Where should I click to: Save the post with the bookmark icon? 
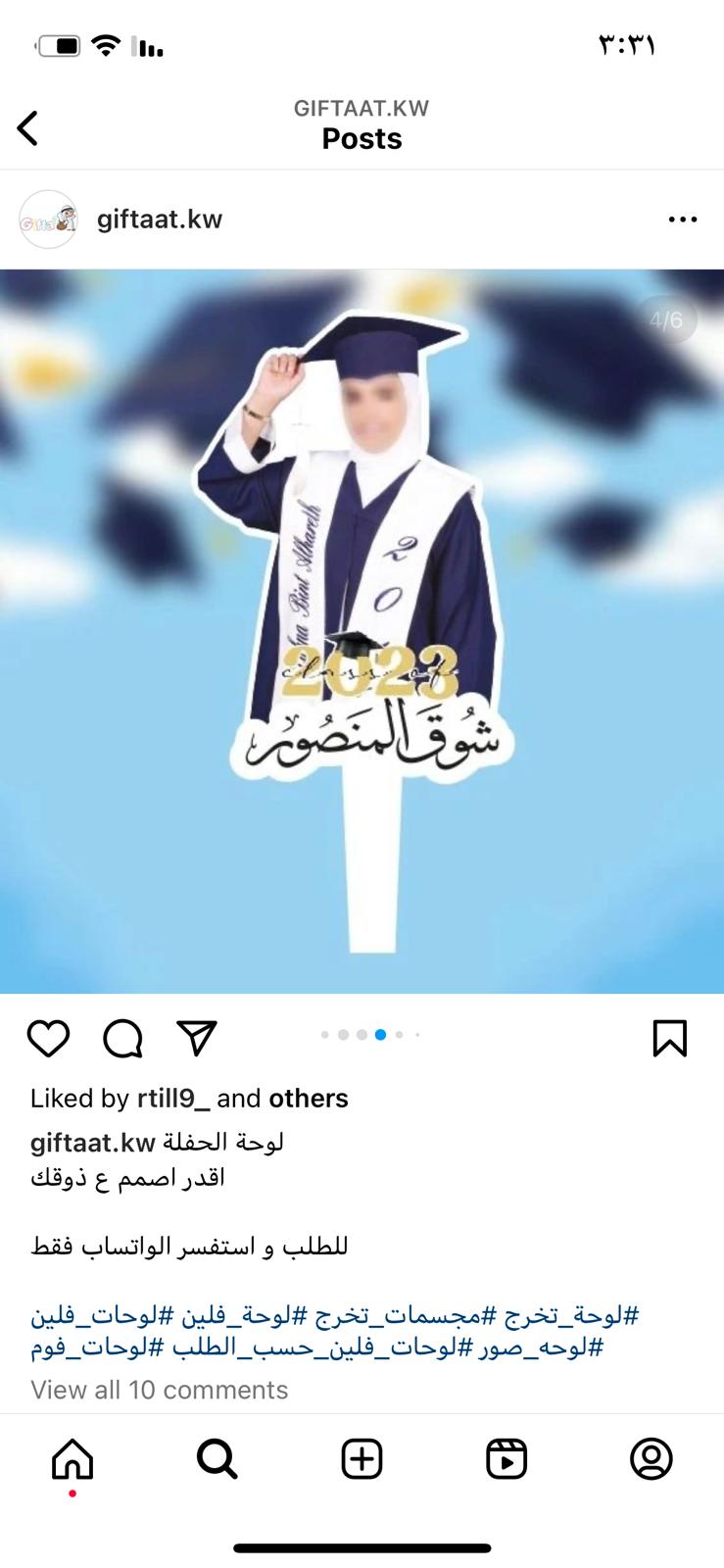coord(670,1038)
